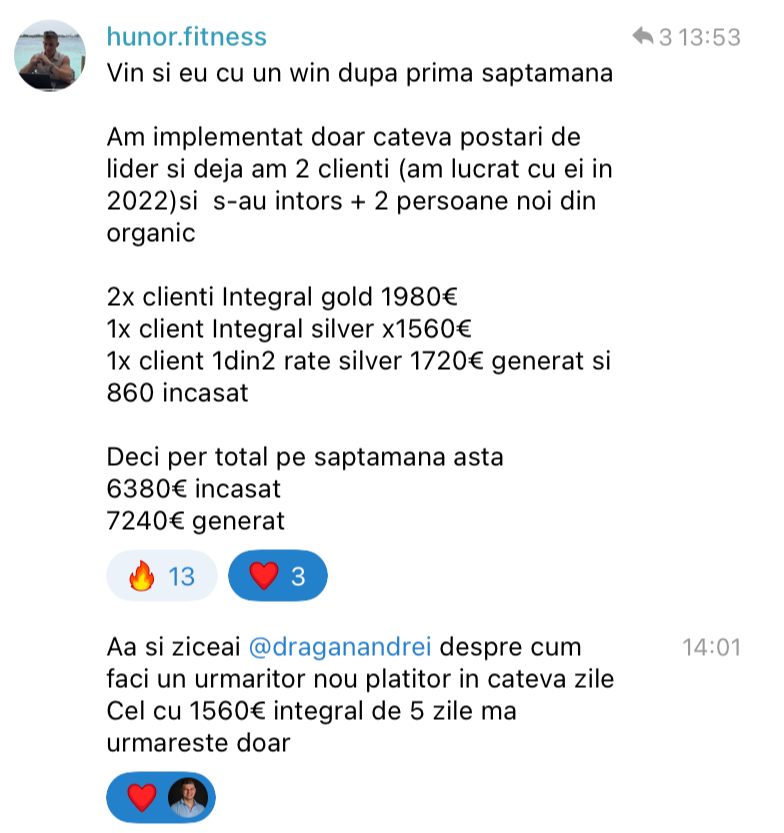The image size is (784, 833).
Task: Tap the hunor.fitness sender name
Action: click(x=186, y=38)
